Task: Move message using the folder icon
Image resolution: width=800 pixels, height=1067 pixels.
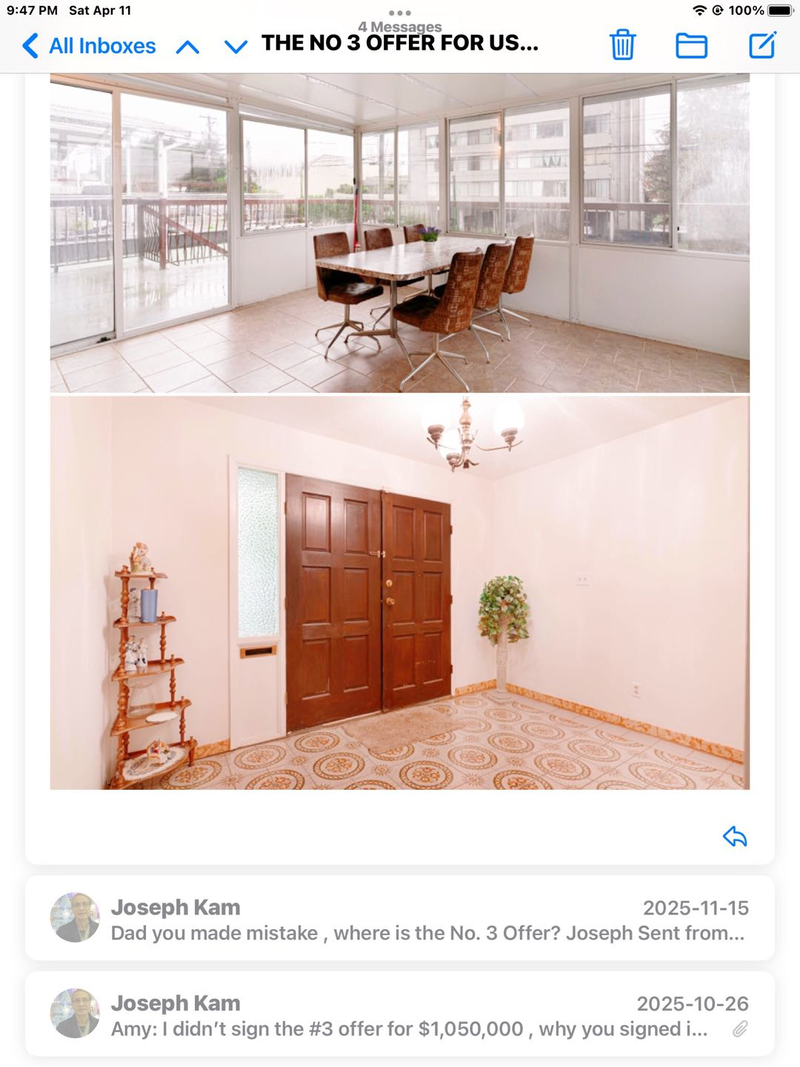Action: pyautogui.click(x=691, y=45)
